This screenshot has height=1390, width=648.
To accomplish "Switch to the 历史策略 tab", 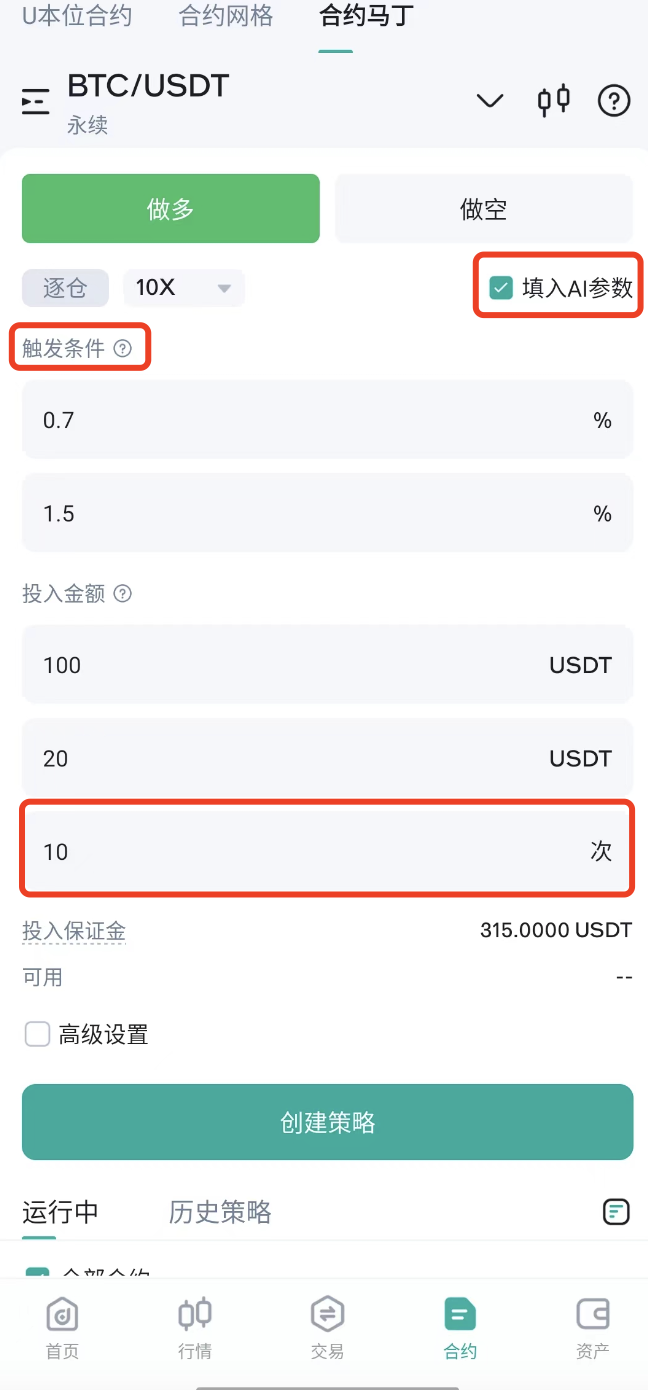I will [220, 1212].
